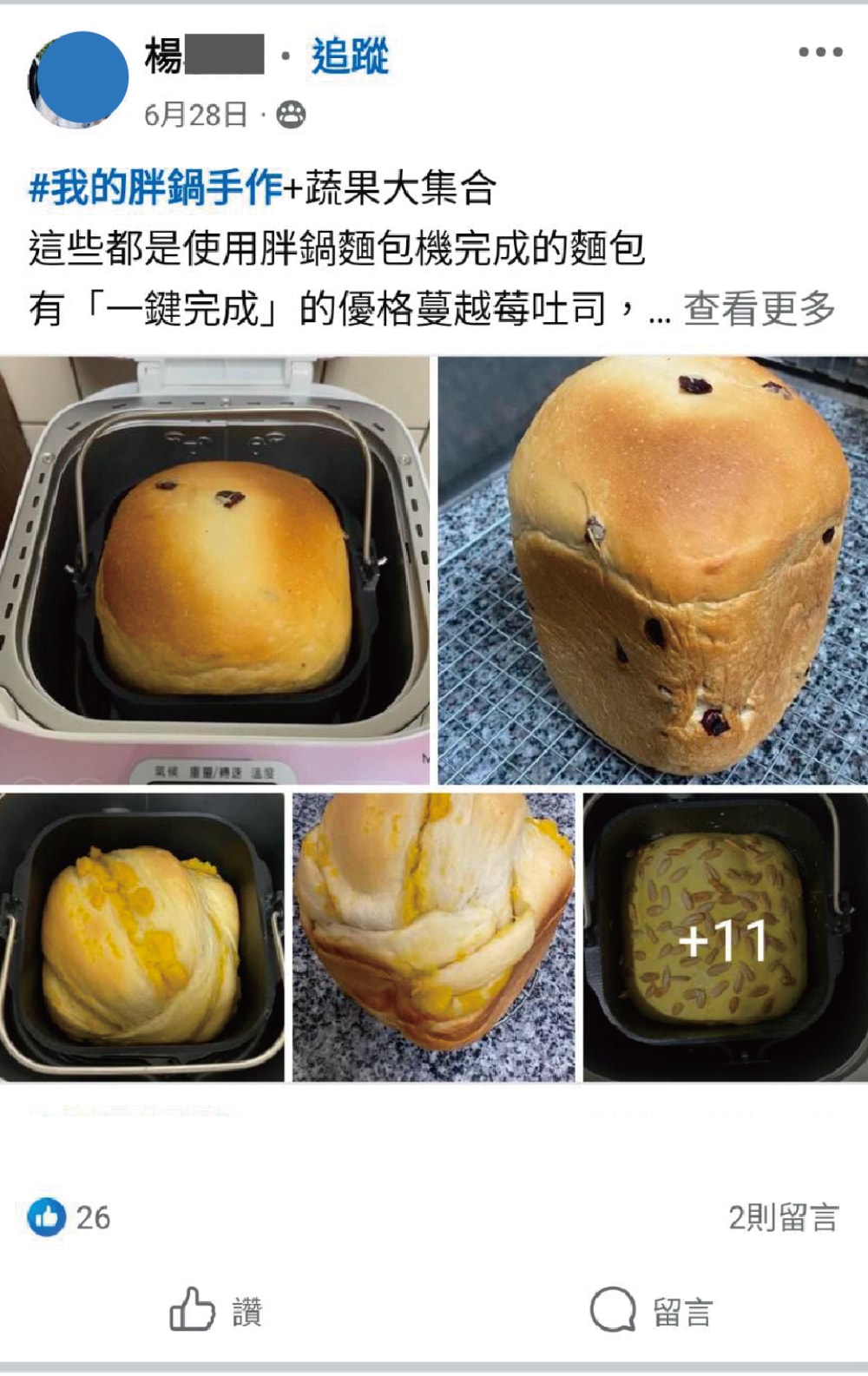Viewport: 868px width, 1376px height.
Task: Like this post with the 讚 button
Action: (x=217, y=1310)
